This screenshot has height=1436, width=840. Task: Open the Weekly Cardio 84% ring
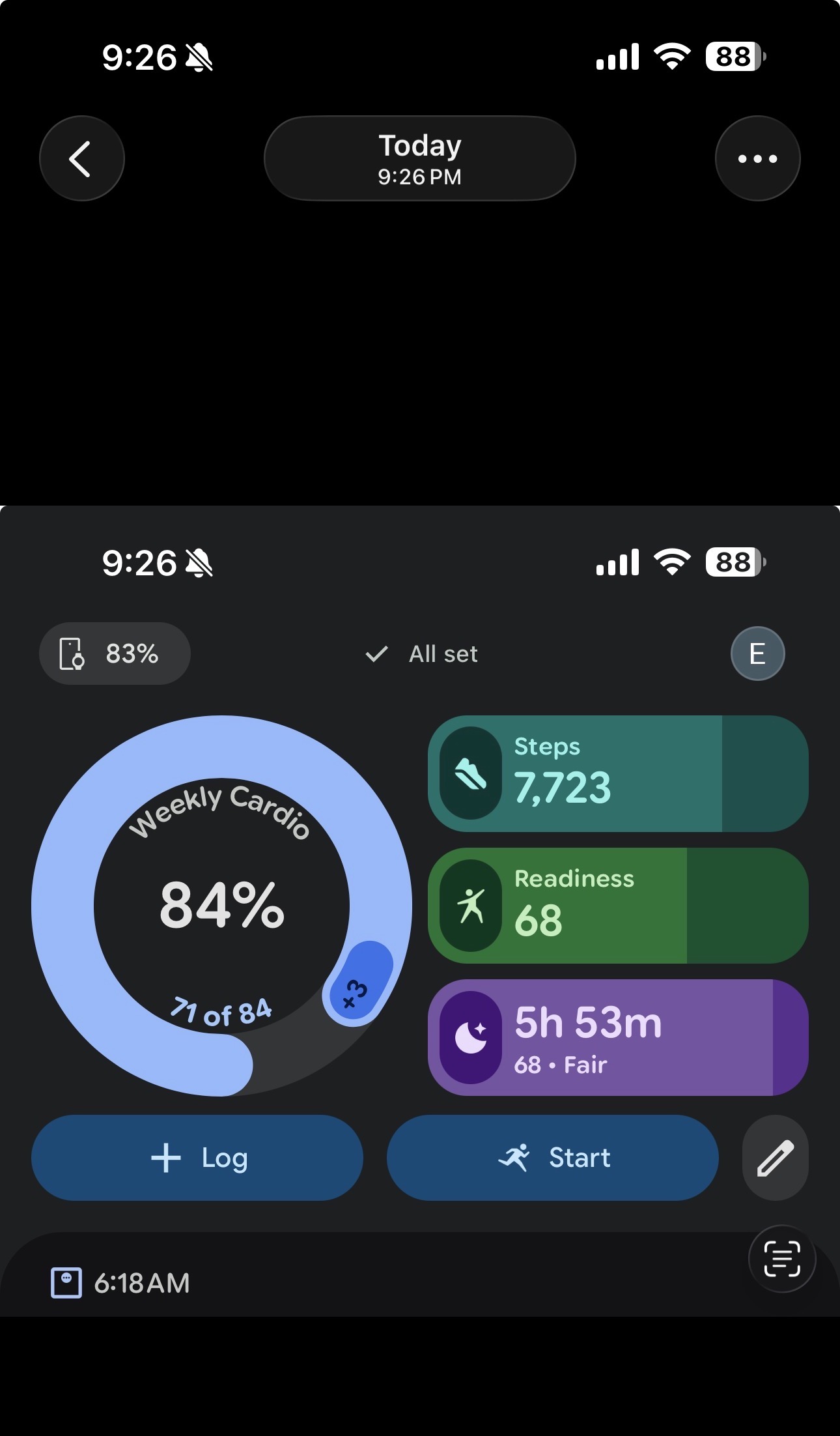click(221, 906)
